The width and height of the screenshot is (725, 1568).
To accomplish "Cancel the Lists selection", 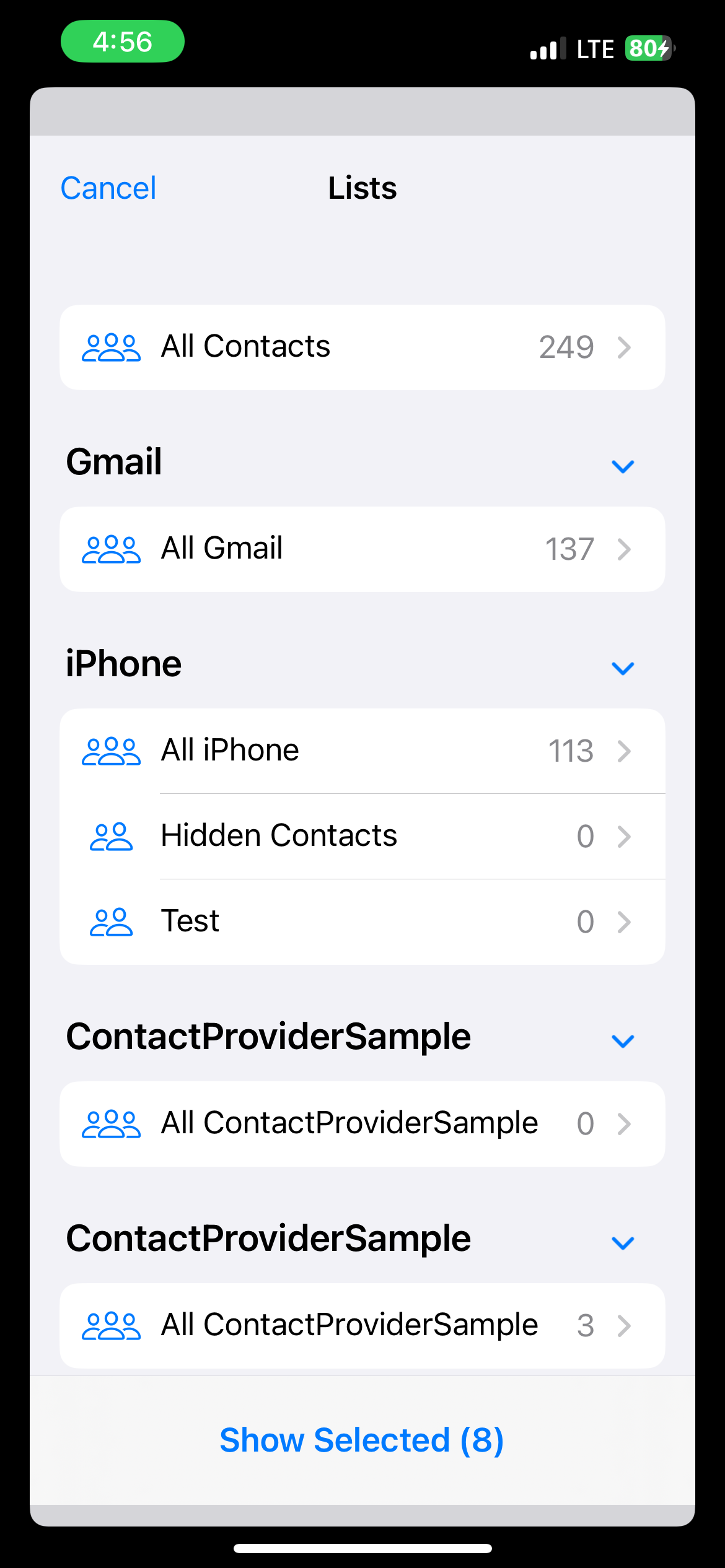I will click(108, 188).
